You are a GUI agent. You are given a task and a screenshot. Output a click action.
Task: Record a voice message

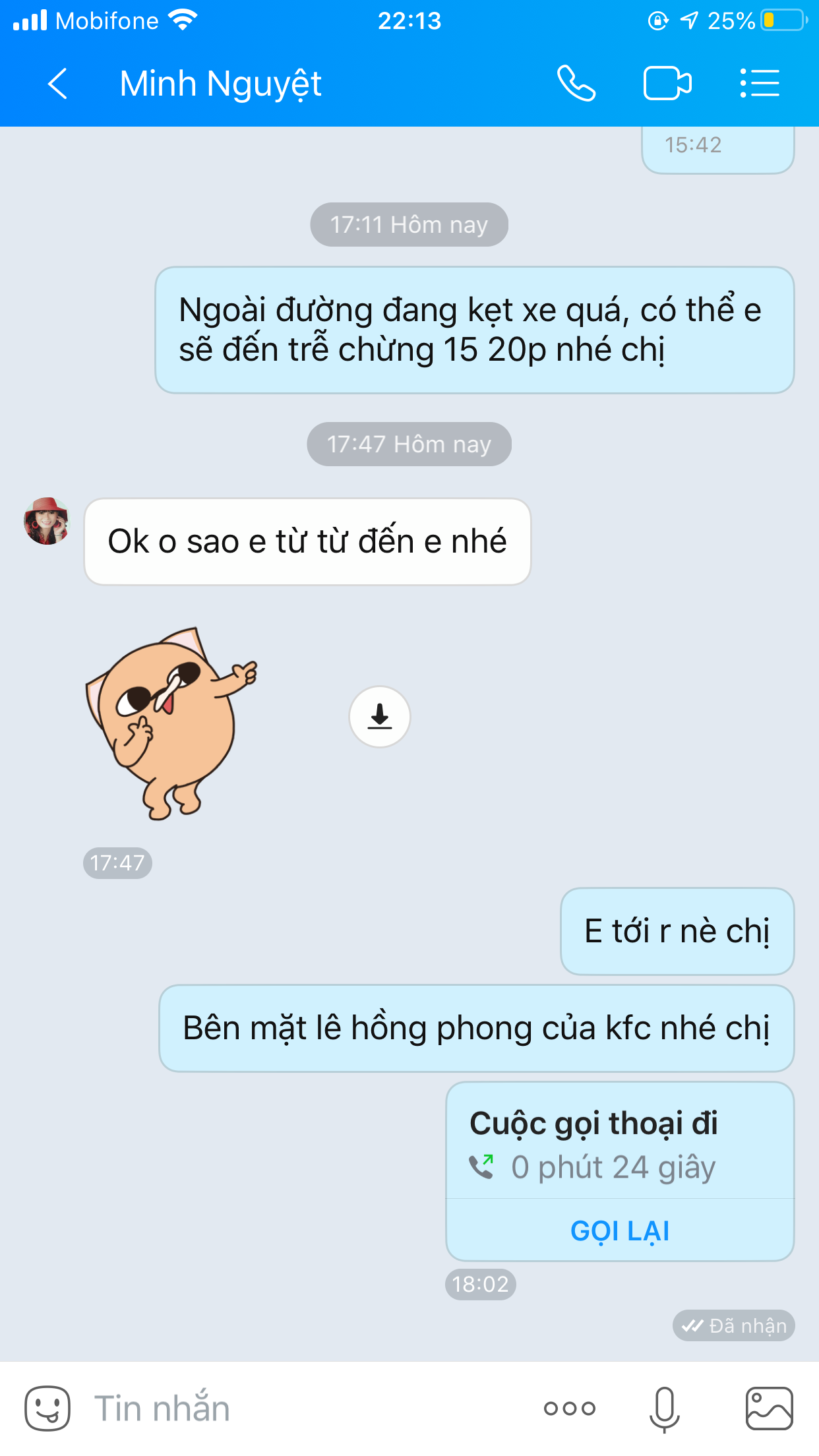click(x=664, y=1409)
